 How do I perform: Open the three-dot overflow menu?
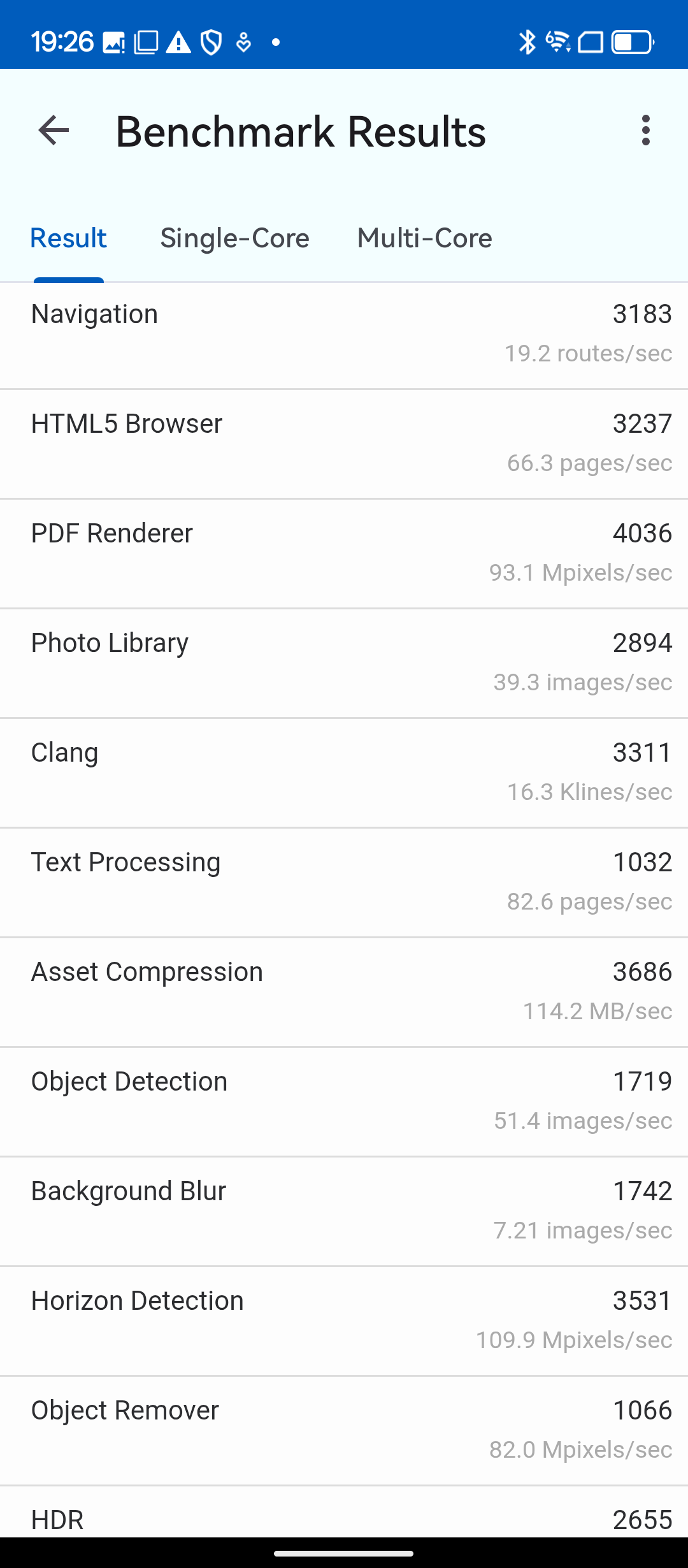click(645, 131)
